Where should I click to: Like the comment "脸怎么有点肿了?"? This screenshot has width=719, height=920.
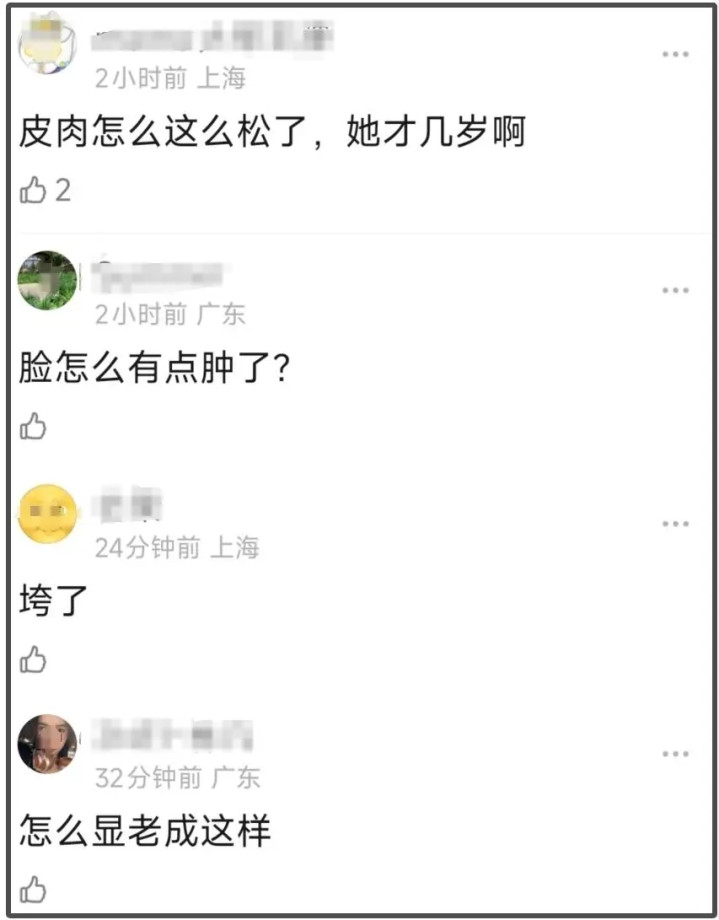click(34, 426)
